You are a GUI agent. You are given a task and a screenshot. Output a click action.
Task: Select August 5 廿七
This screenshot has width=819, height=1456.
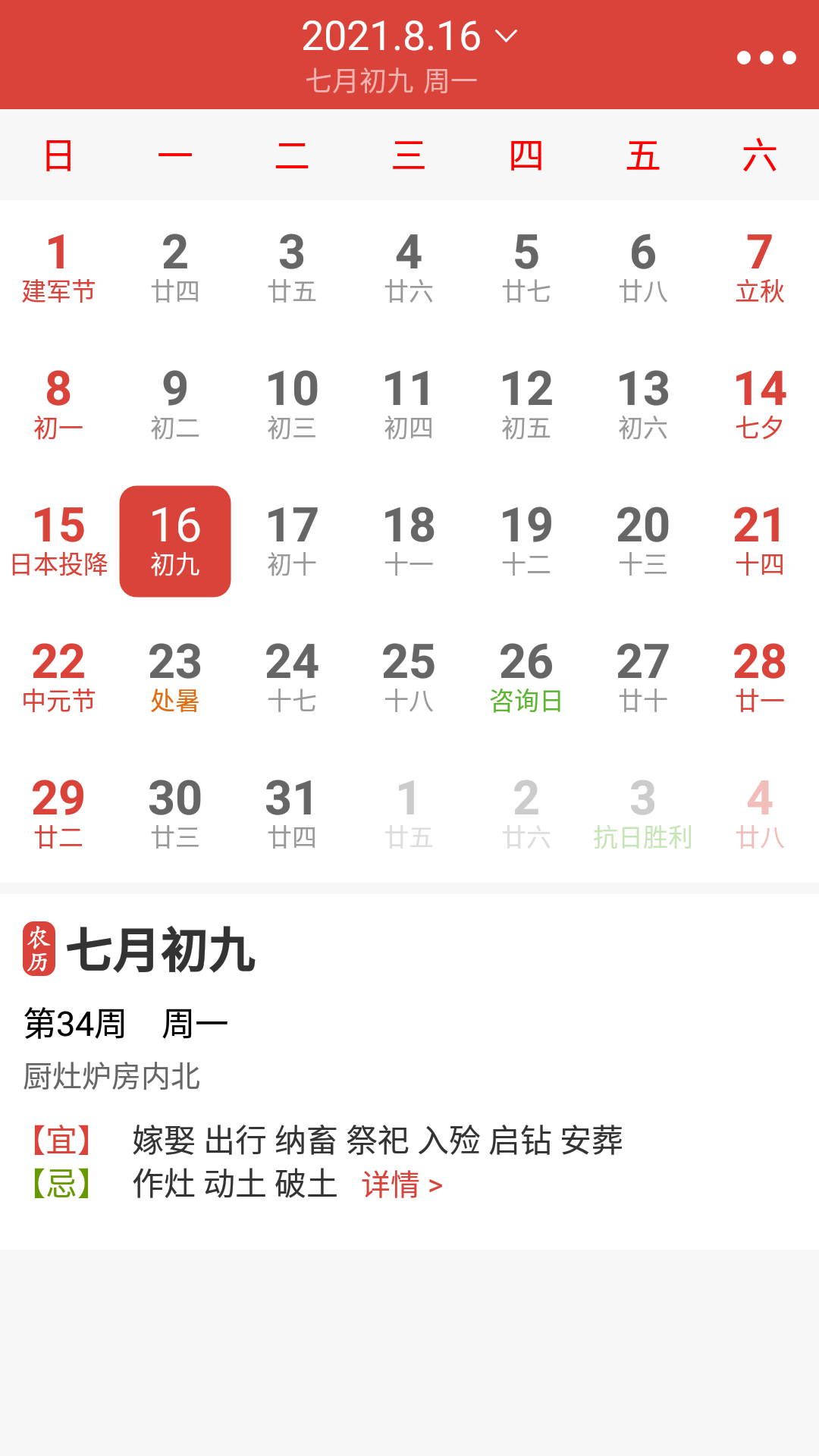[526, 268]
